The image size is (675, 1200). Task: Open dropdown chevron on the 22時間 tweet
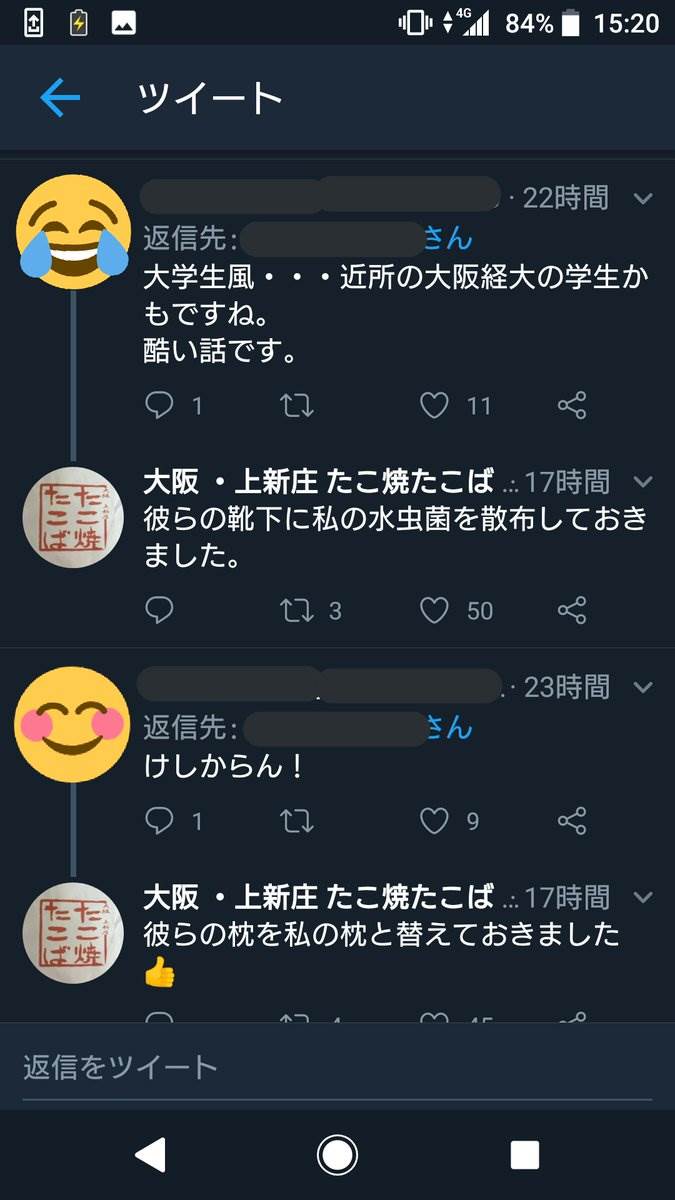pos(643,198)
